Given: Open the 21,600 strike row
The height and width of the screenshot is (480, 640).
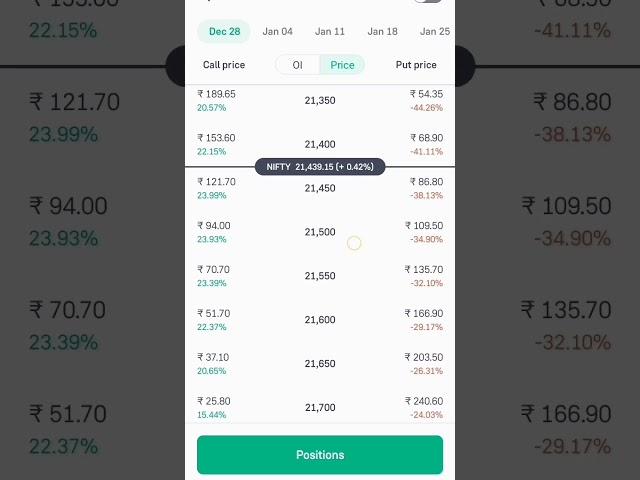Looking at the screenshot, I should point(320,320).
